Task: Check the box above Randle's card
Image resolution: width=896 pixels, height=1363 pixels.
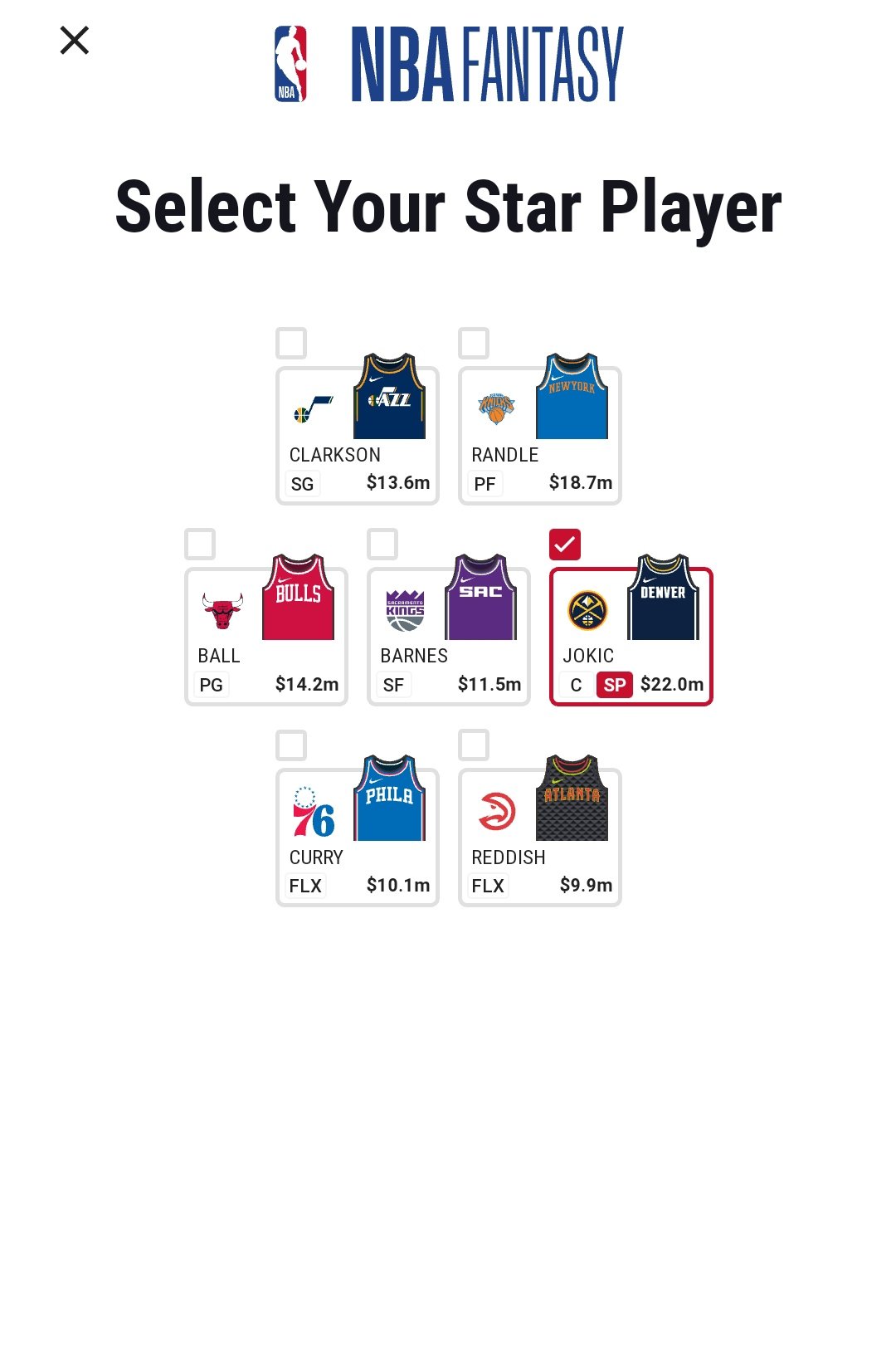Action: [474, 343]
